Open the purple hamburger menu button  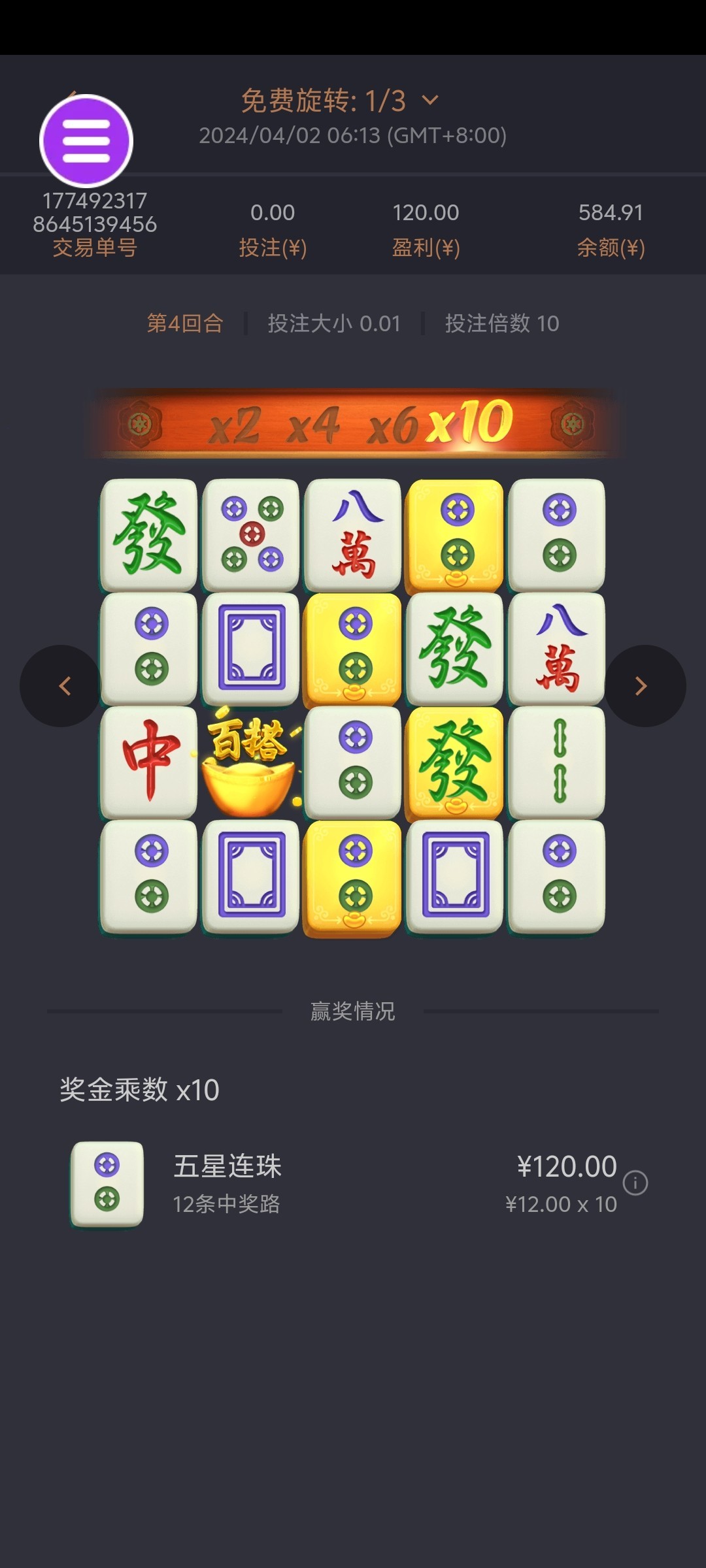point(86,140)
